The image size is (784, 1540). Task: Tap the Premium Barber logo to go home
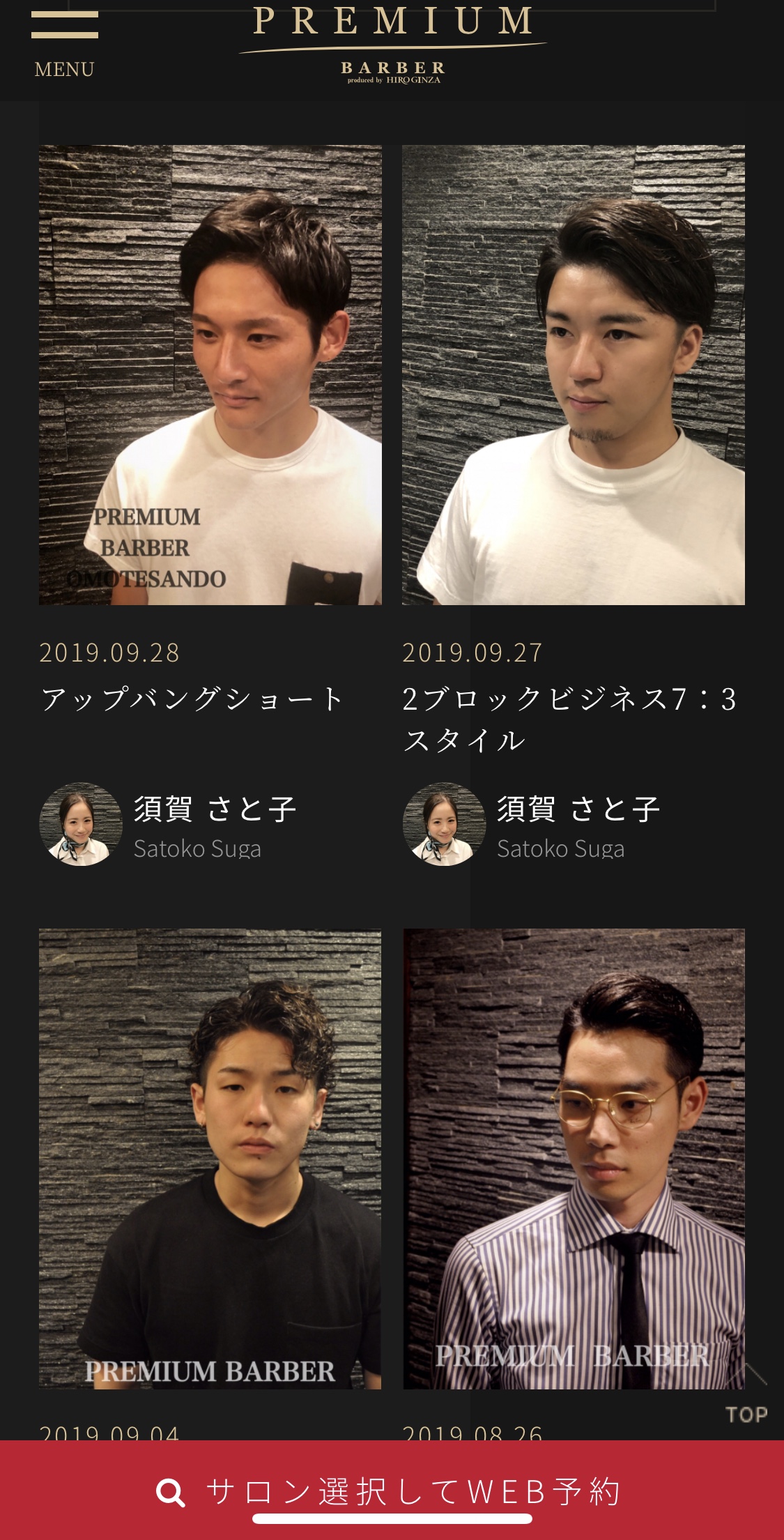[x=392, y=43]
